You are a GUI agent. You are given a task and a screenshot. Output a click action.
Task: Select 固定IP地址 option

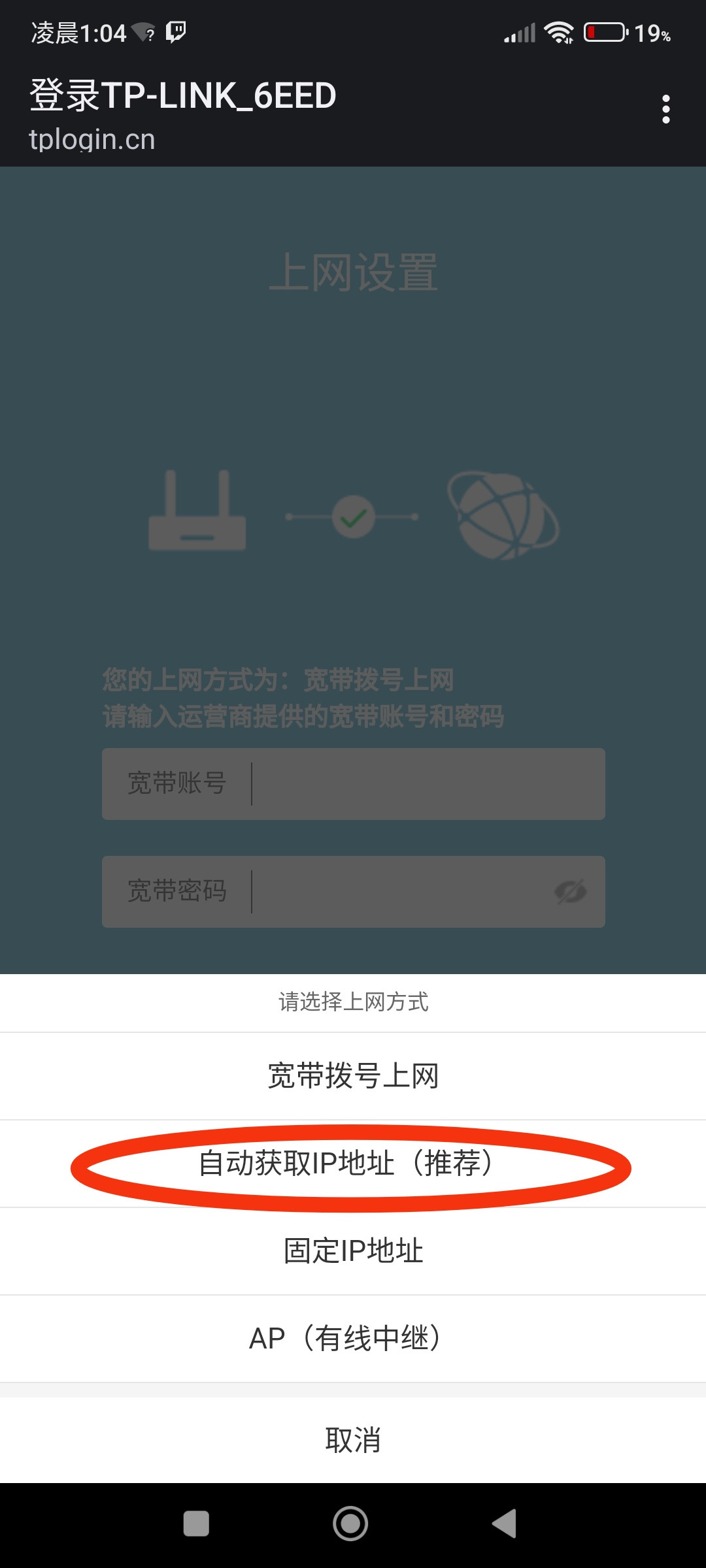(353, 1251)
